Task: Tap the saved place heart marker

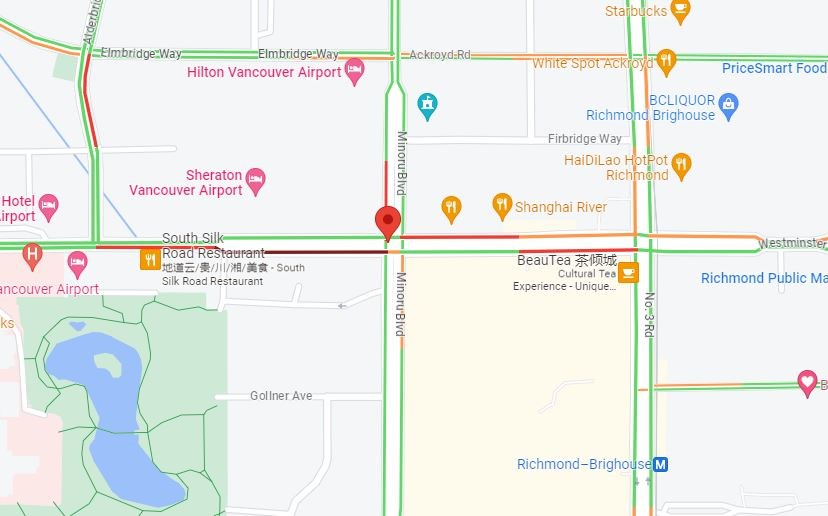Action: 807,381
